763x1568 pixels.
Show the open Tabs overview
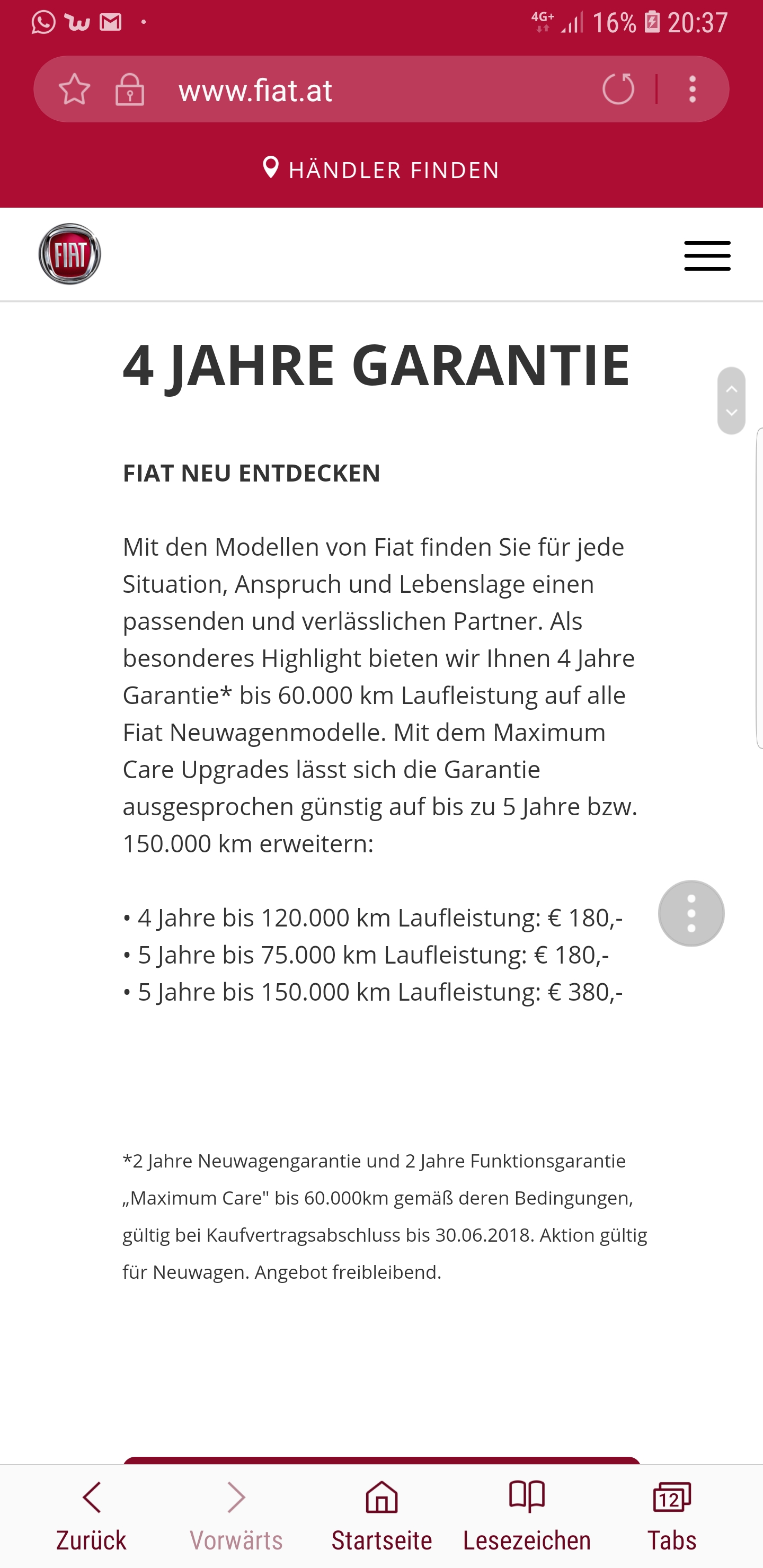[x=672, y=1516]
